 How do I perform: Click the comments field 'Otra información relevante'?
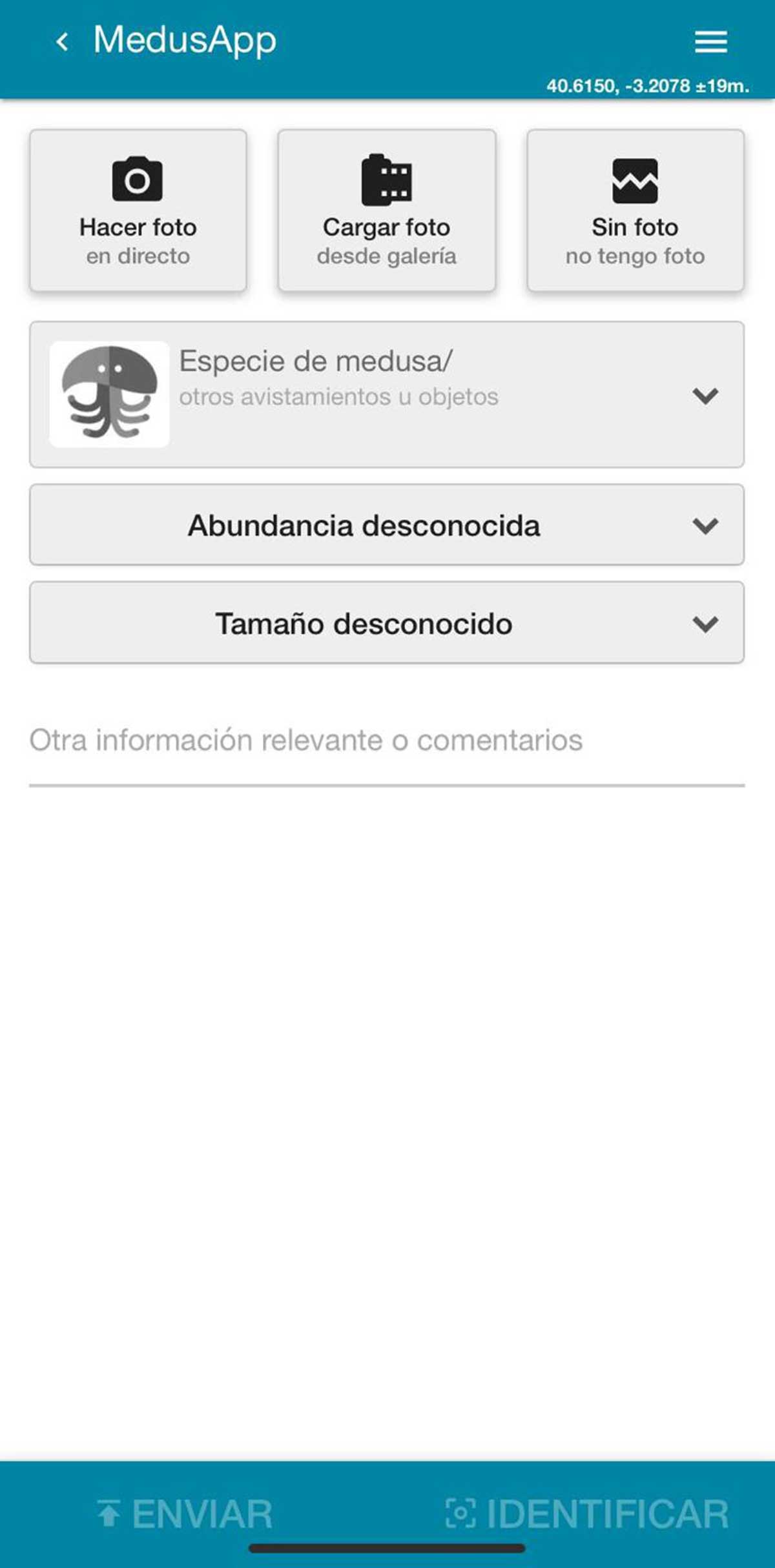coord(305,741)
